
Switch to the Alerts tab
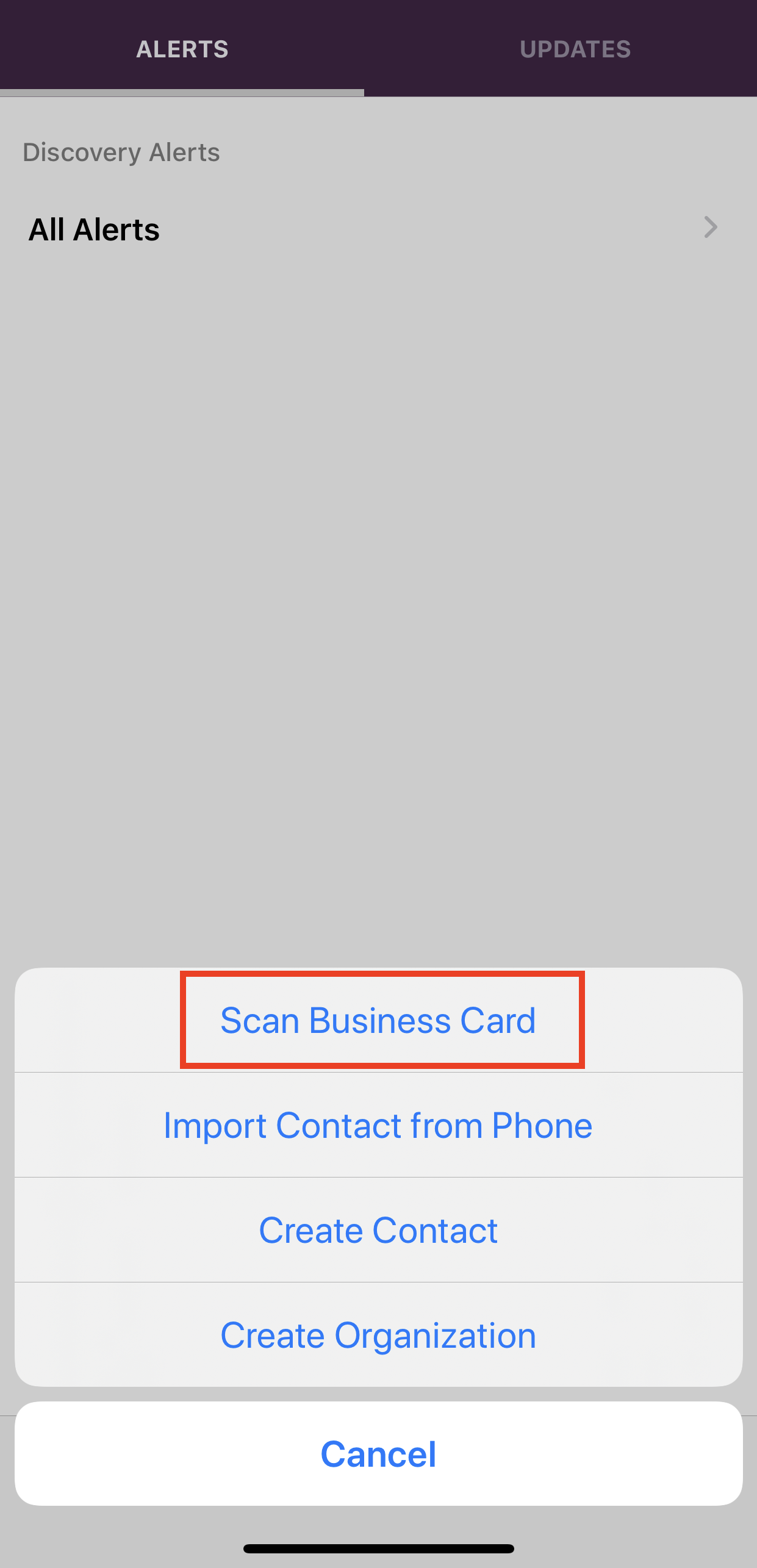pyautogui.click(x=182, y=49)
